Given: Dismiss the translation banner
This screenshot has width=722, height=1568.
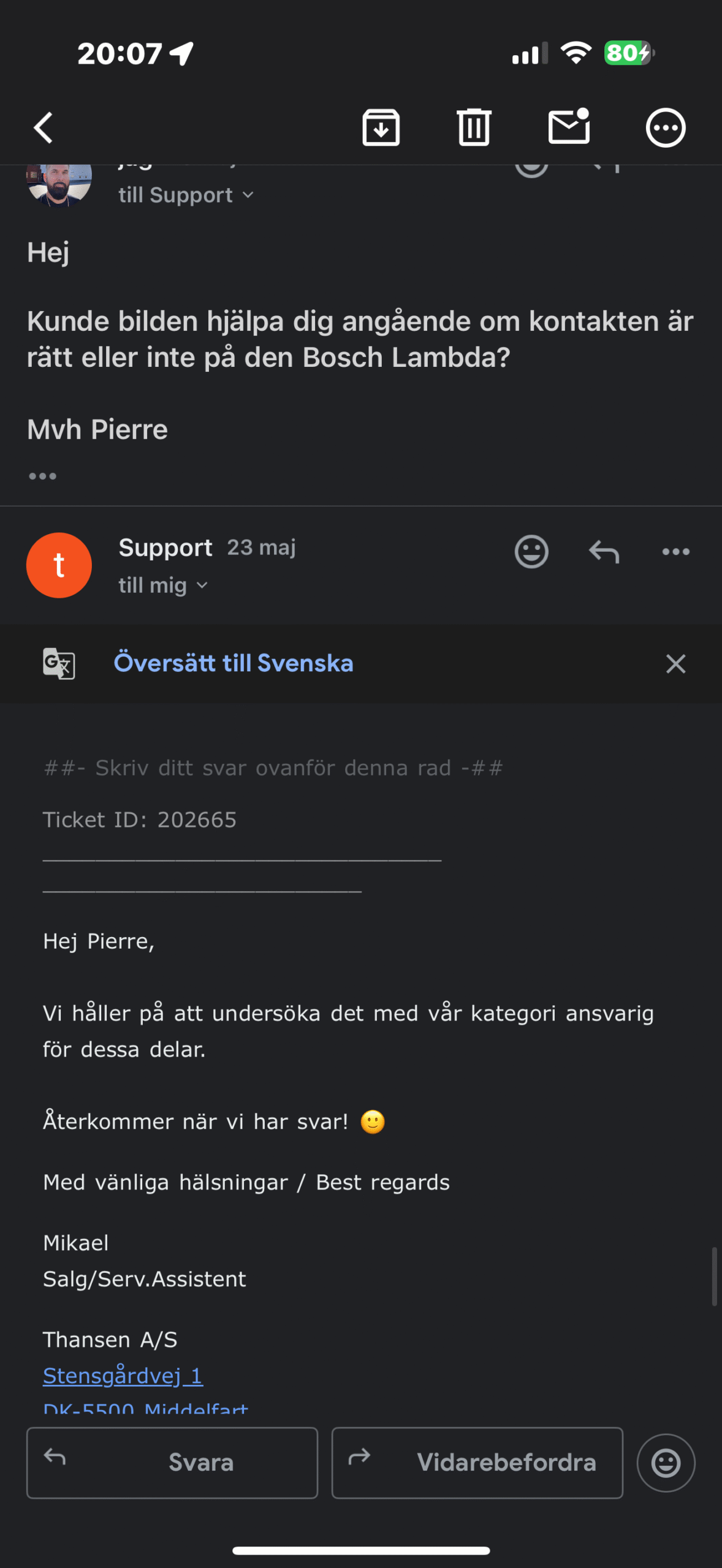Looking at the screenshot, I should [675, 663].
